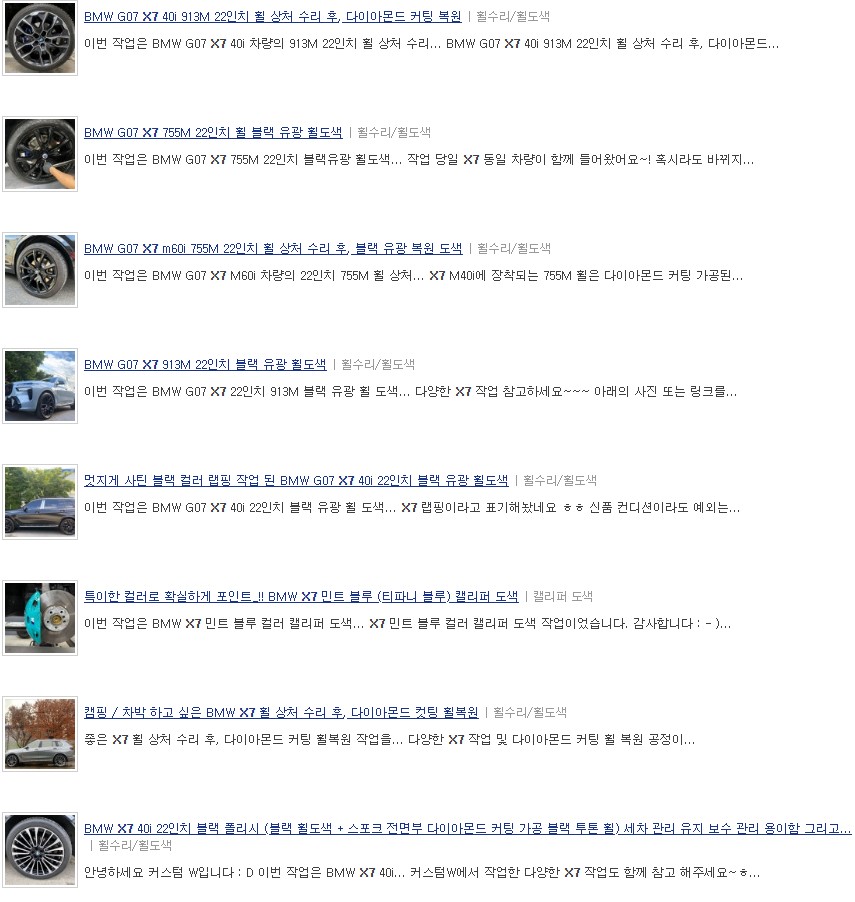Select the "캘리퍼 도색" category label
The width and height of the screenshot is (855, 902).
coord(563,597)
